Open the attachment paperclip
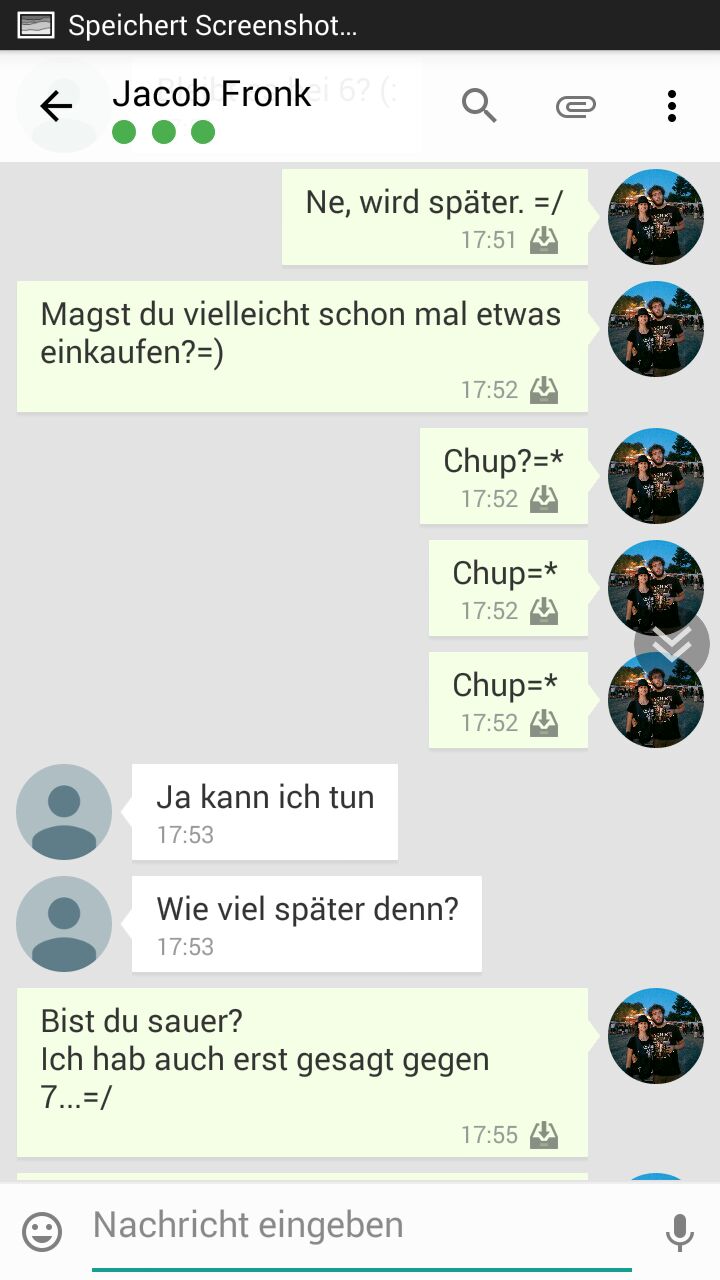 tap(576, 106)
